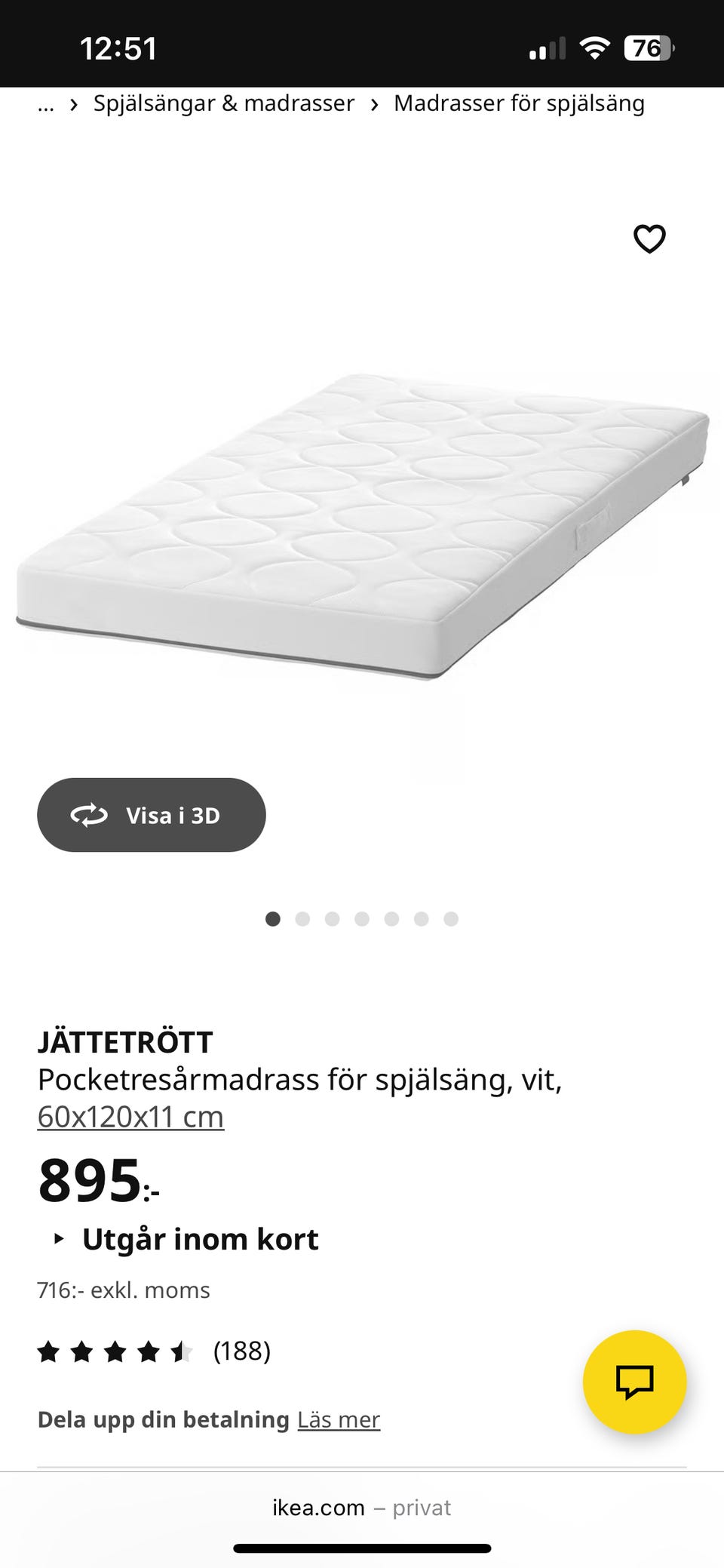Open the yellow chat bubble button
Image resolution: width=724 pixels, height=1568 pixels.
click(x=634, y=1382)
